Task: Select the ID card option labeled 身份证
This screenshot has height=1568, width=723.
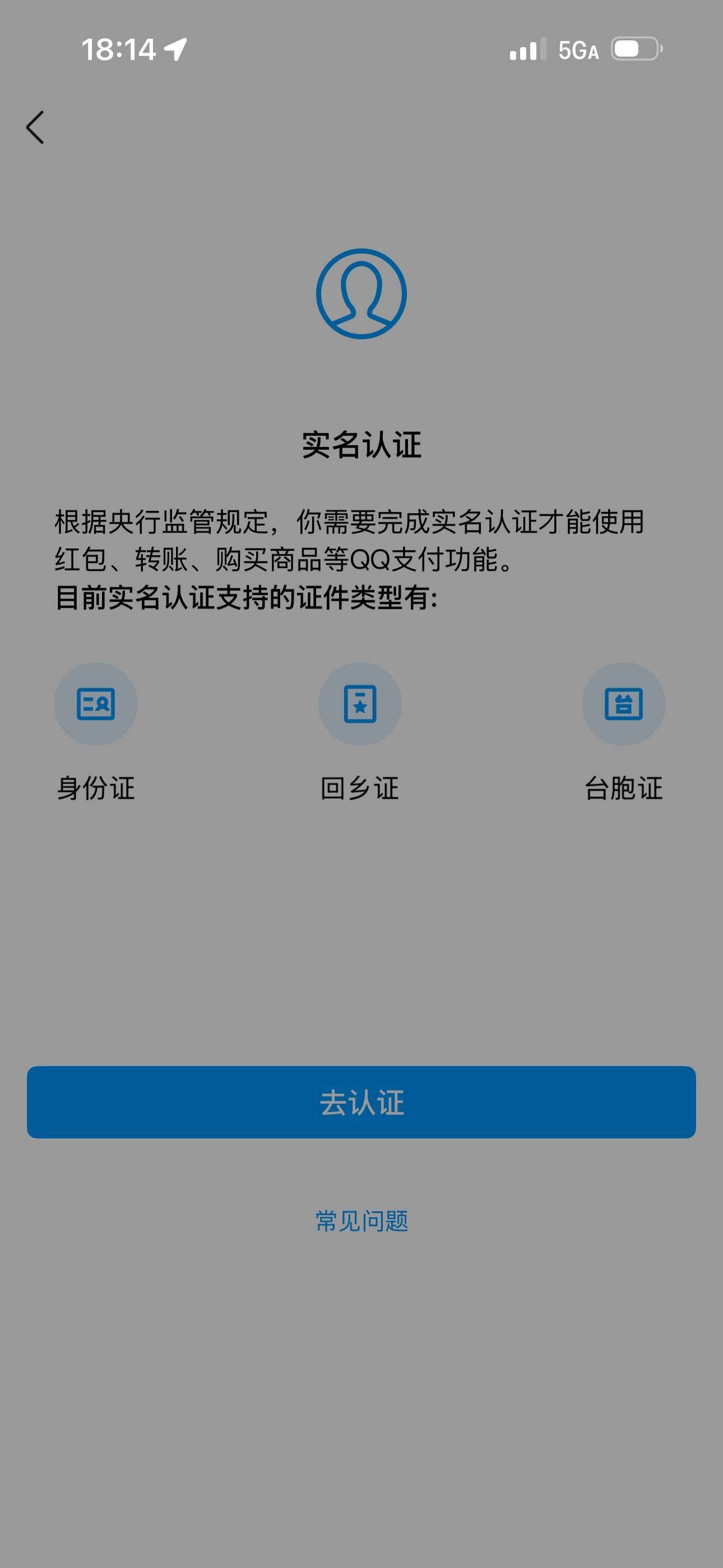Action: [x=95, y=790]
